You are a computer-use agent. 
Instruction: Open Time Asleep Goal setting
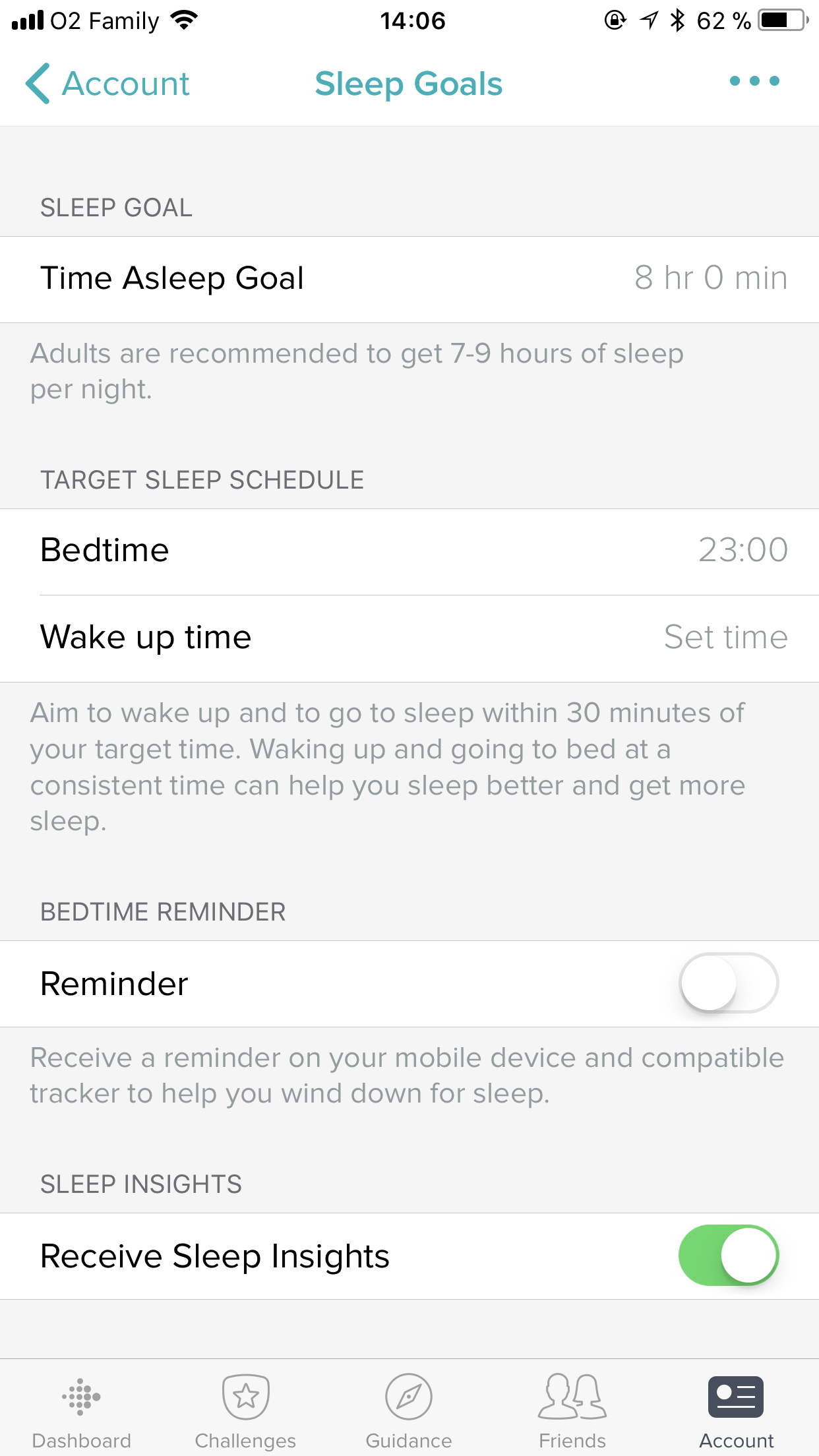pyautogui.click(x=409, y=279)
